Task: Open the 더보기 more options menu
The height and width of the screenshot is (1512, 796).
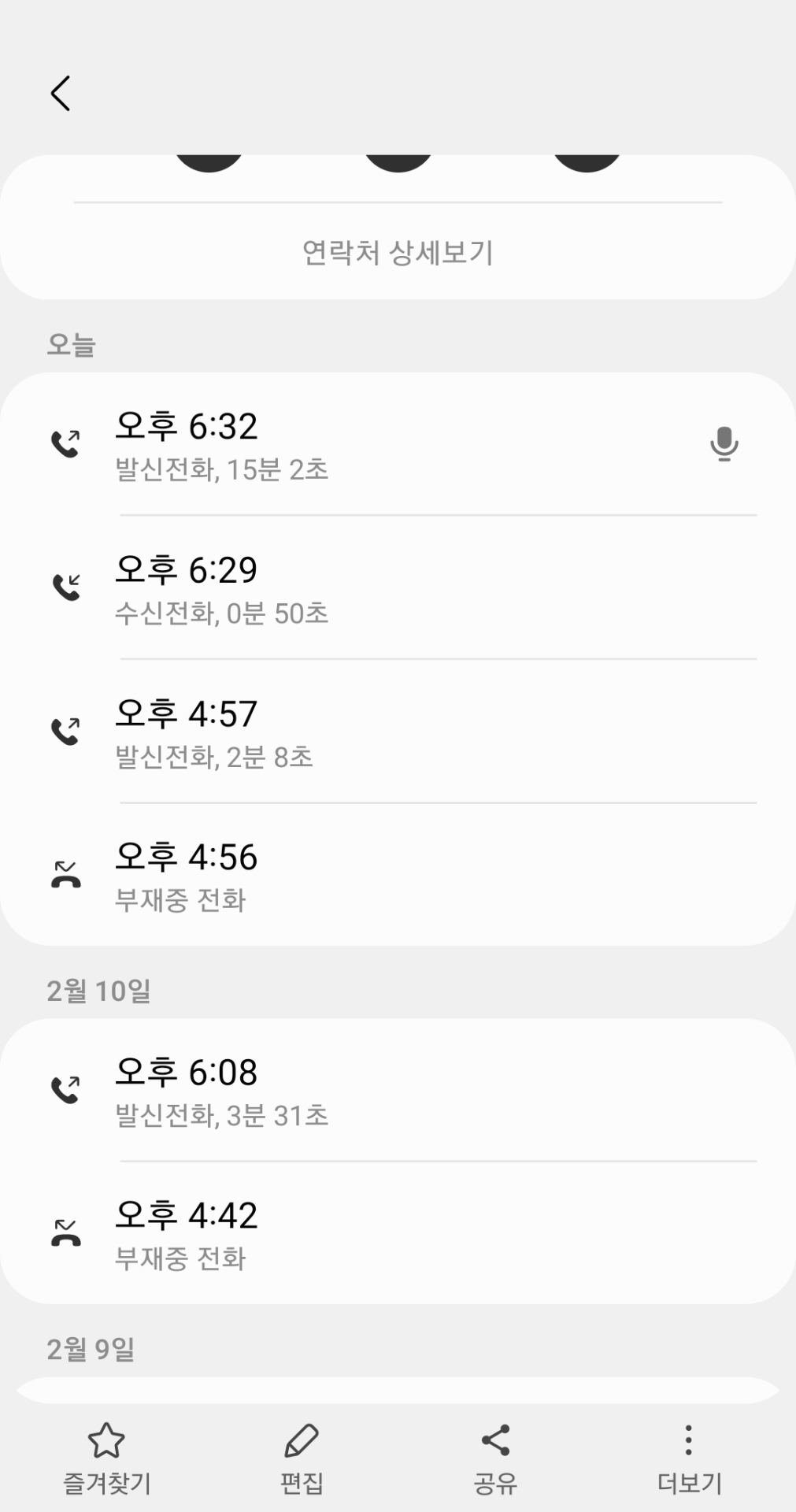Action: tap(689, 1458)
